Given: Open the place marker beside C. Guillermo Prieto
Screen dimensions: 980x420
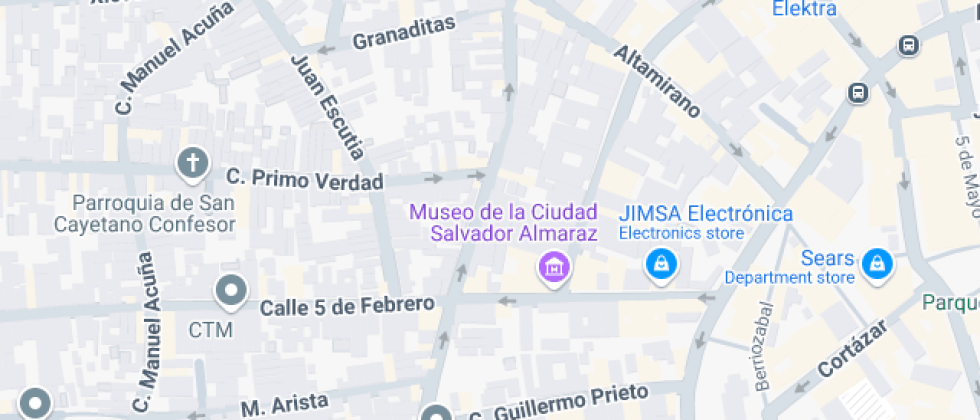Looking at the screenshot, I should pyautogui.click(x=436, y=414).
